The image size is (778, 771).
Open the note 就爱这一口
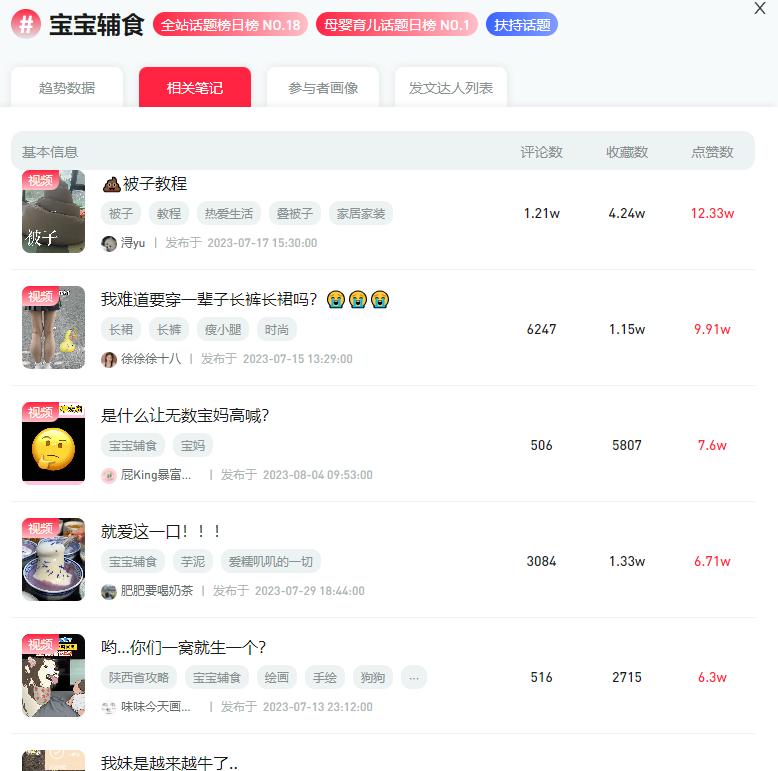pyautogui.click(x=161, y=531)
